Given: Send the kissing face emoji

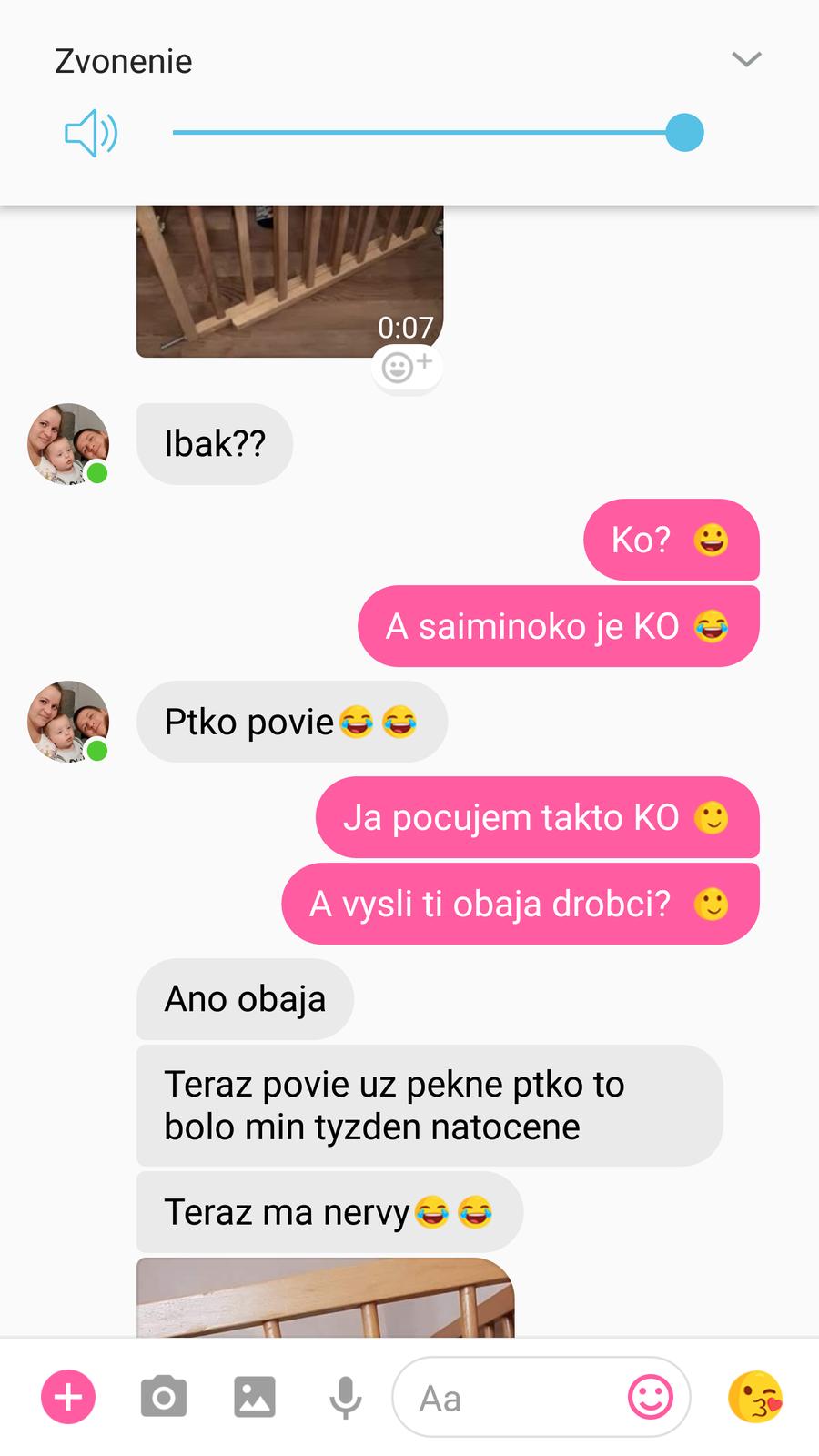Looking at the screenshot, I should [755, 1397].
